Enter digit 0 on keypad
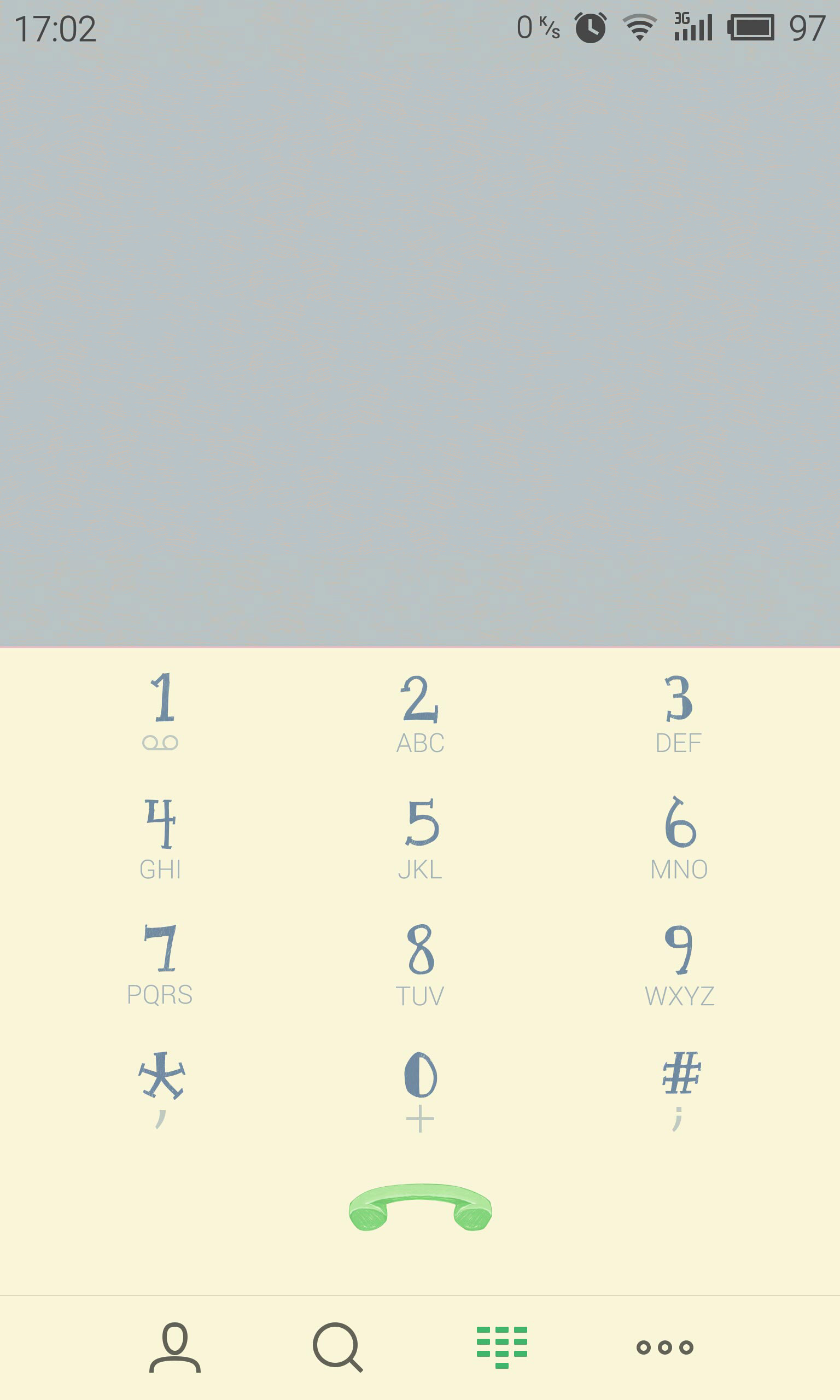This screenshot has width=840, height=1400. coord(420,1092)
